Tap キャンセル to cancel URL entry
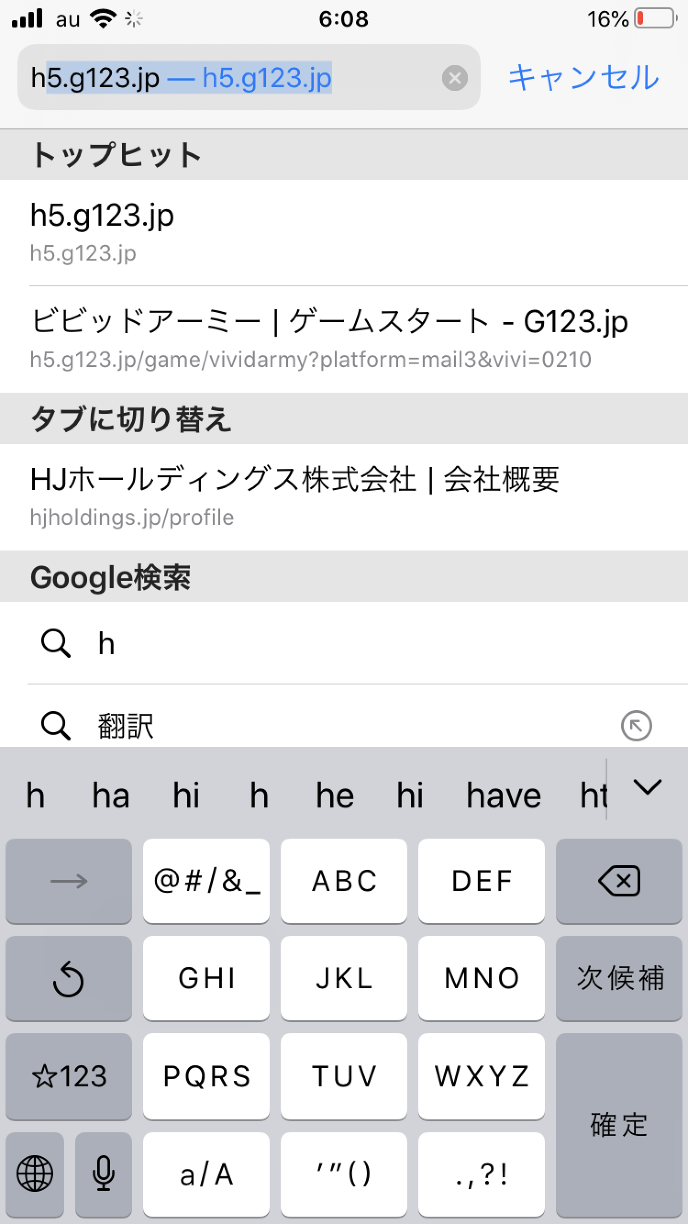Image resolution: width=688 pixels, height=1224 pixels. (x=583, y=77)
